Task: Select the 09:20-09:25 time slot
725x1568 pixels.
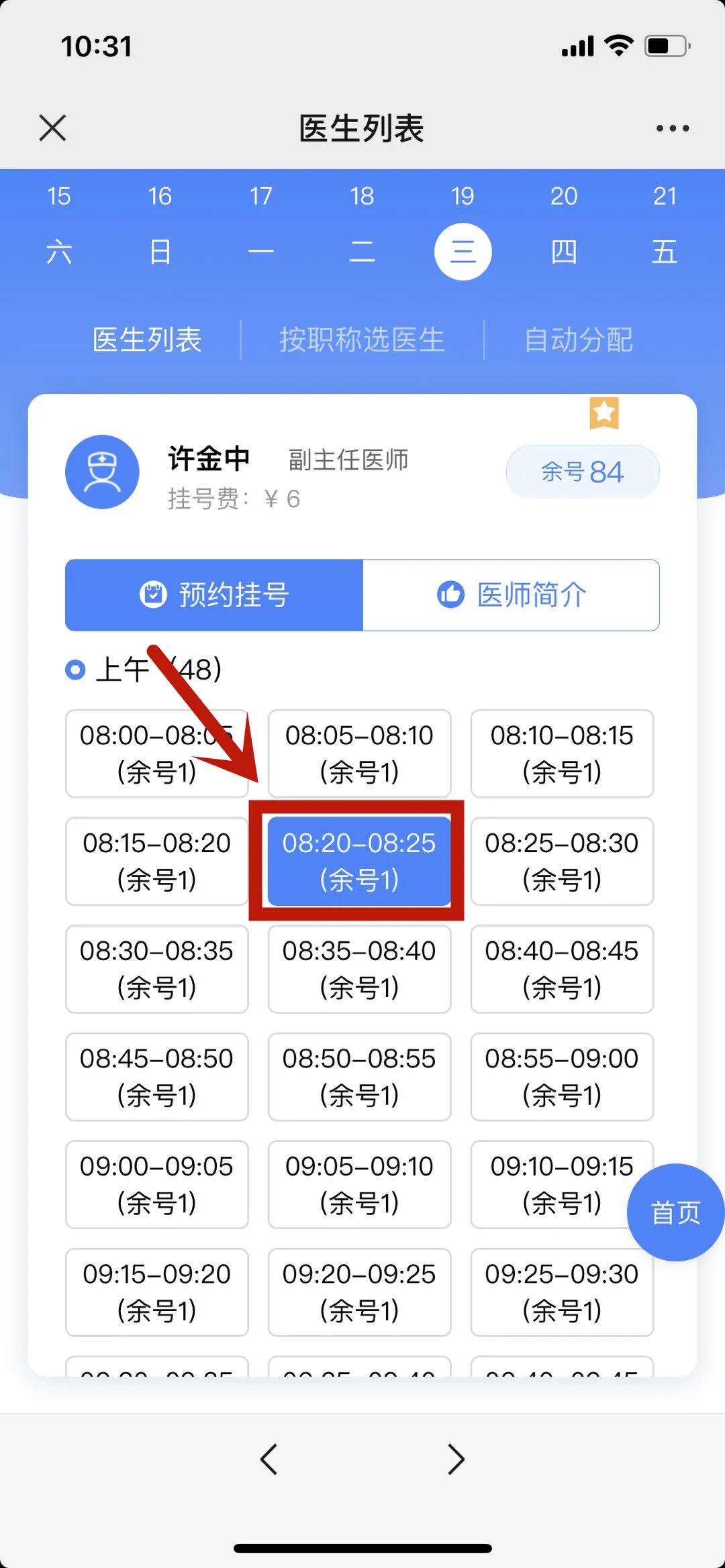Action: pyautogui.click(x=359, y=1292)
